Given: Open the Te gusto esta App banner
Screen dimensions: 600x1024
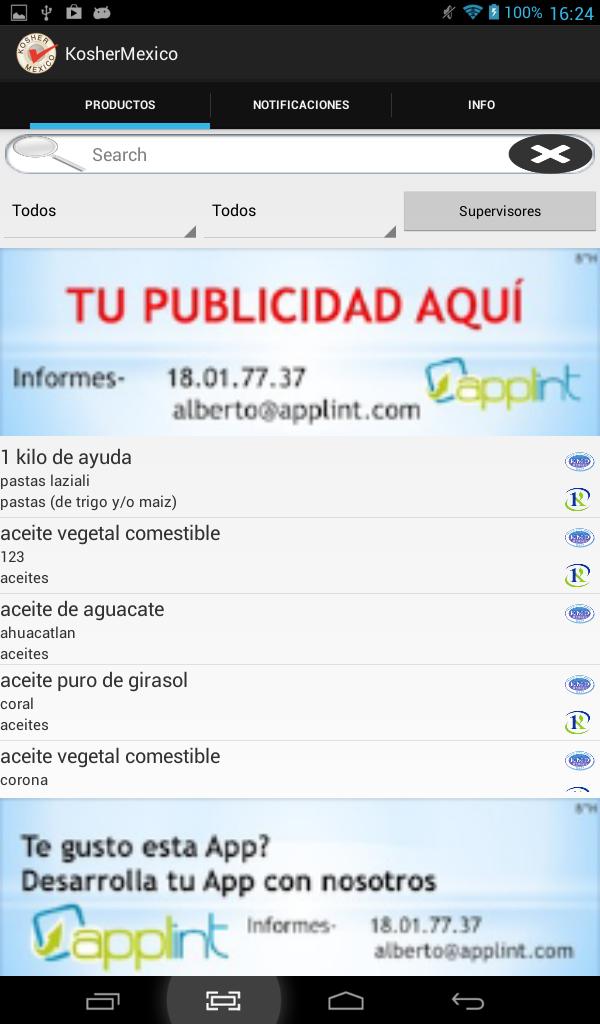Looking at the screenshot, I should pyautogui.click(x=300, y=886).
